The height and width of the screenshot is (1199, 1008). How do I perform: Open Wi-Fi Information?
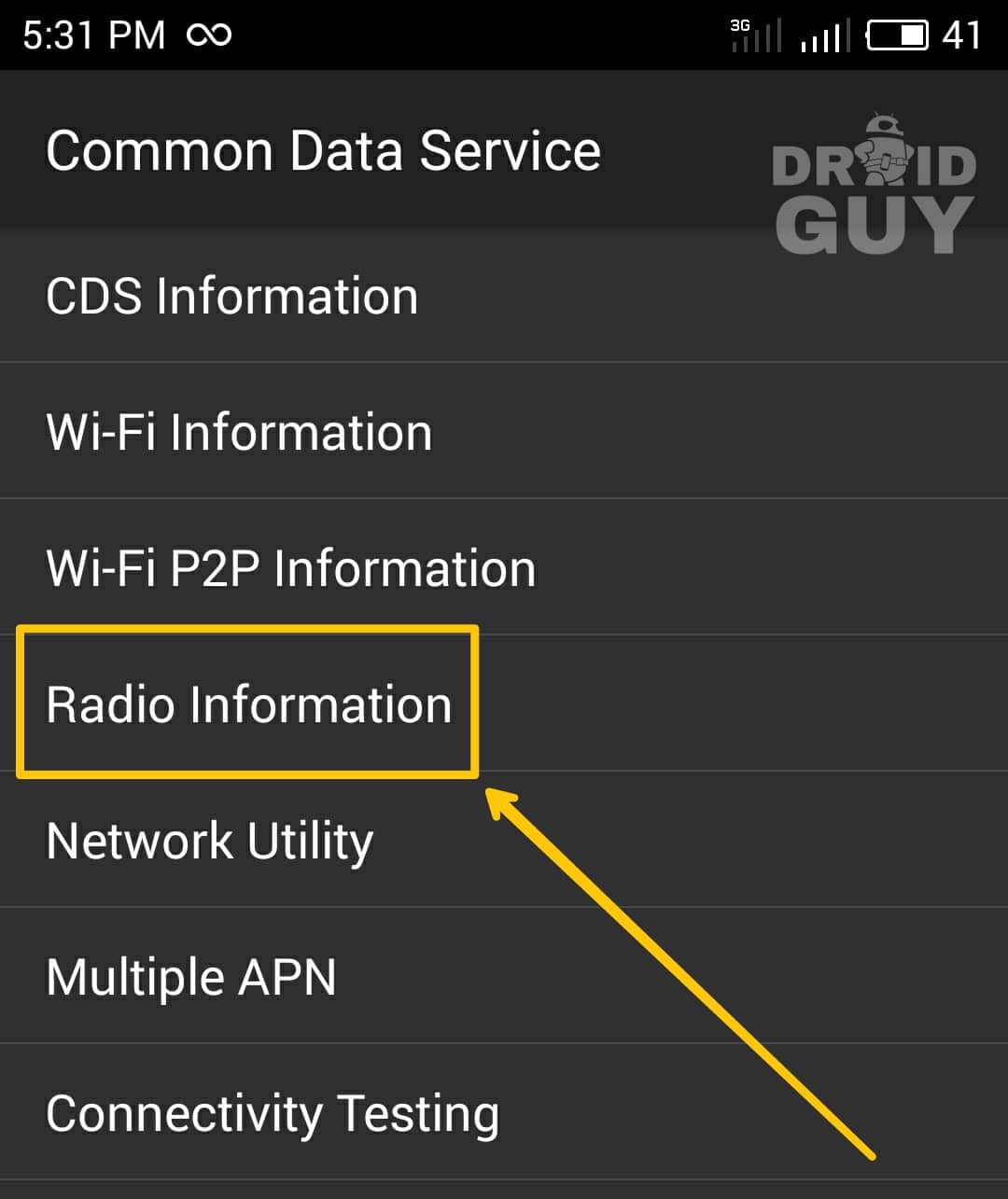tap(238, 431)
